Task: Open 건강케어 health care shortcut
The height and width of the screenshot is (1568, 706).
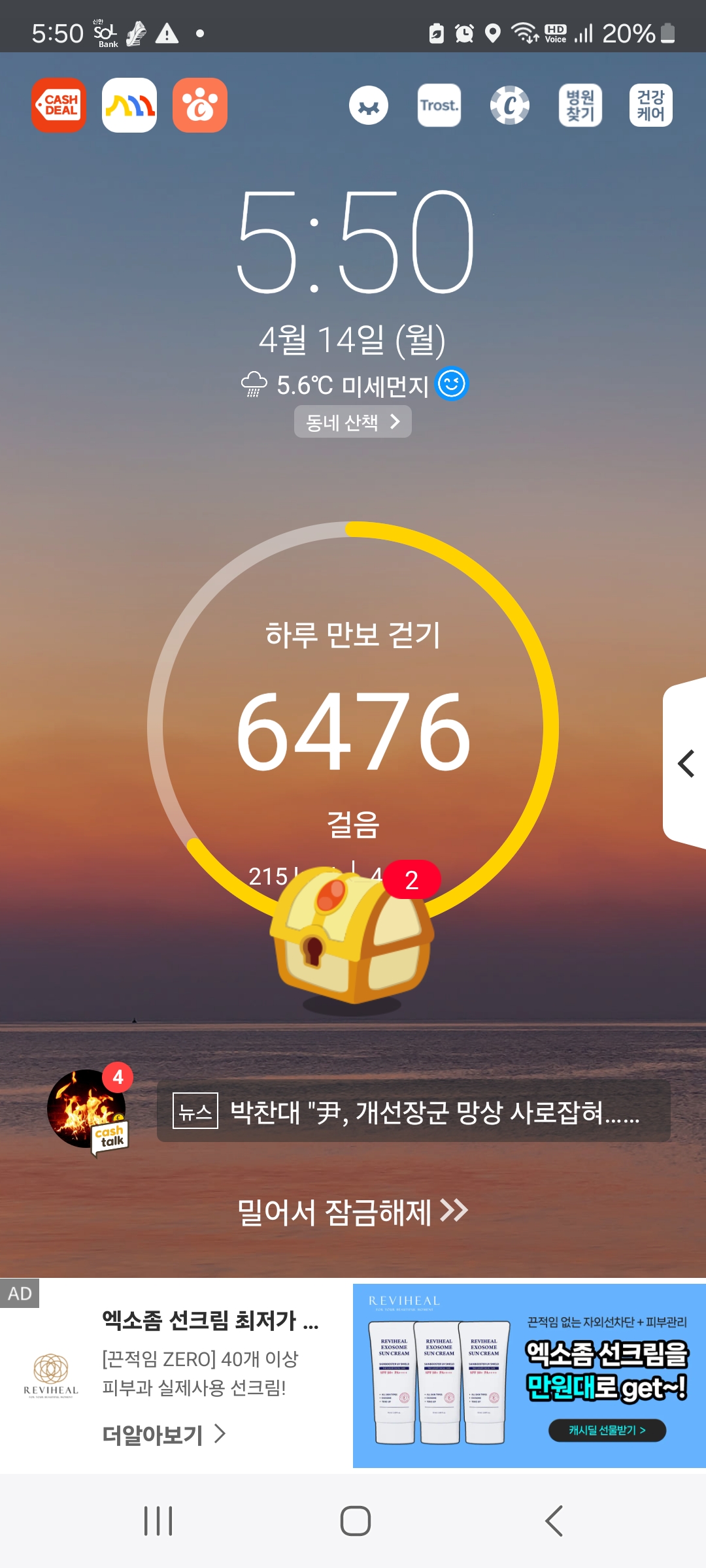Action: pyautogui.click(x=651, y=105)
